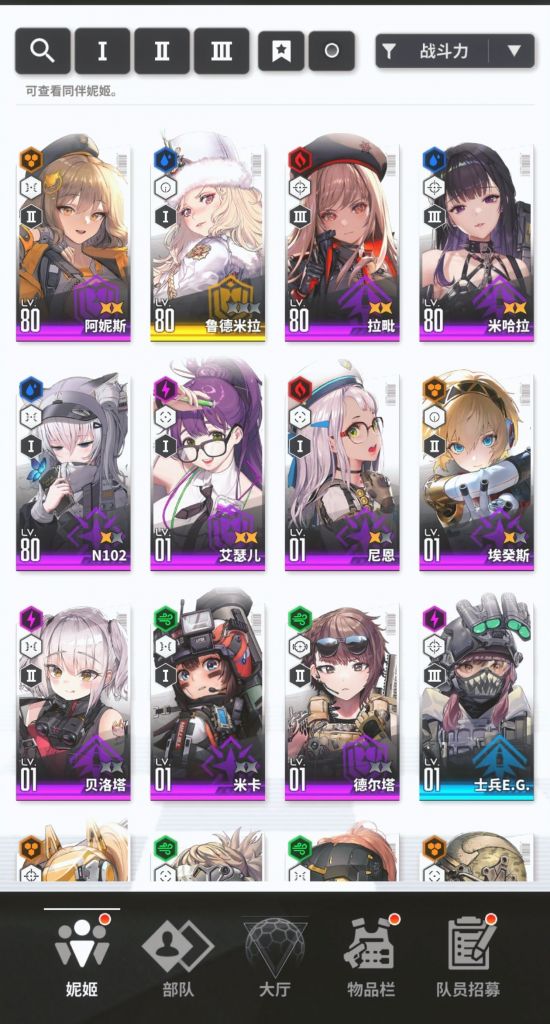Open the 战斗力 sort filter
The image size is (550, 1024).
(x=432, y=51)
